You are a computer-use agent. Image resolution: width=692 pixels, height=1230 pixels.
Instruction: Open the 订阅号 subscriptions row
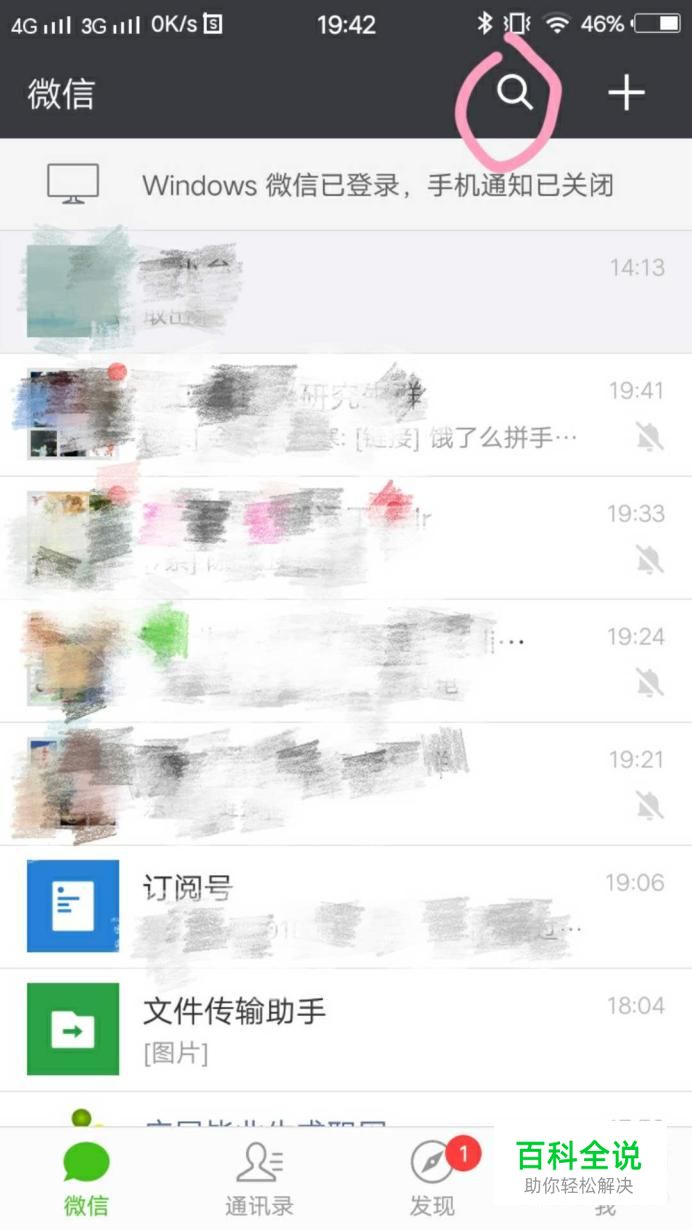tap(346, 906)
